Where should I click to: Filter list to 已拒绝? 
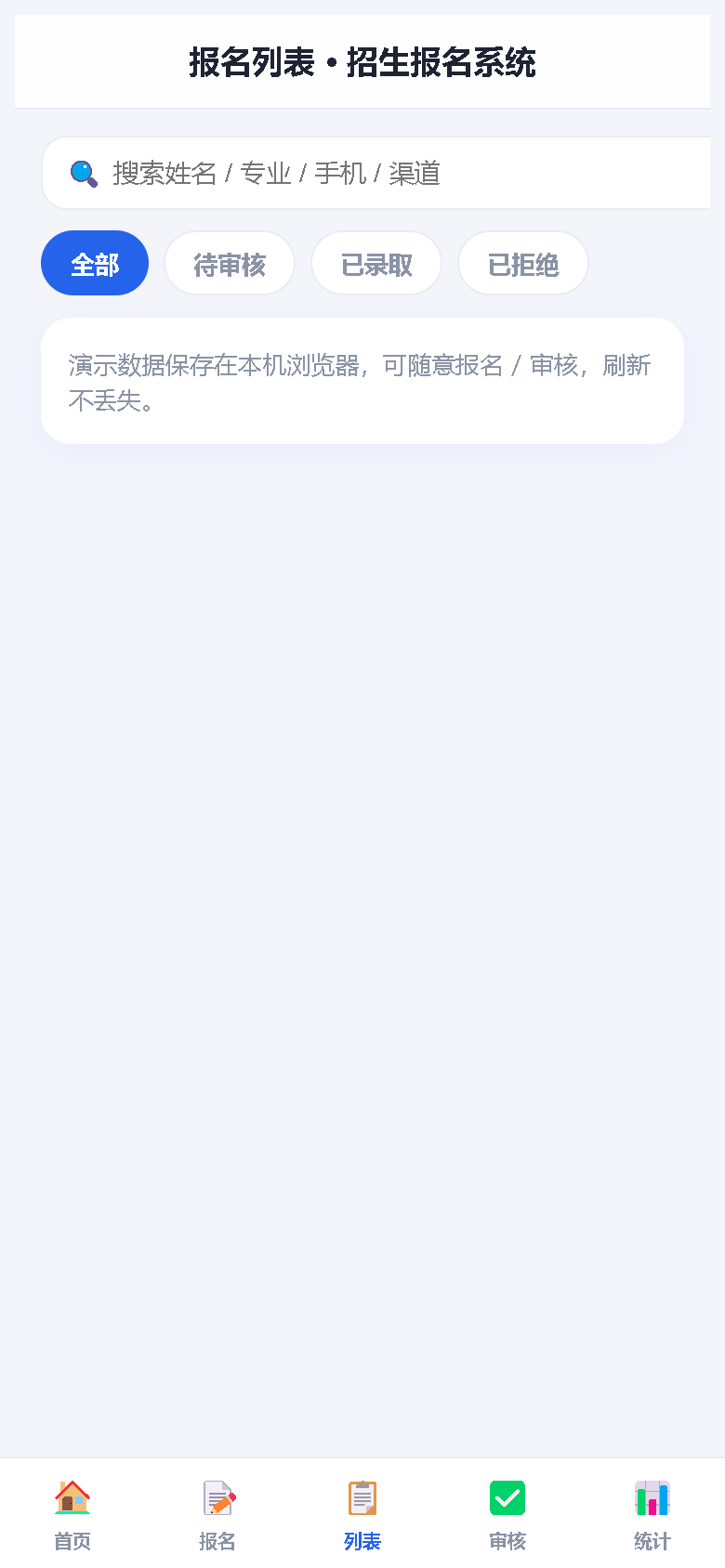tap(523, 263)
